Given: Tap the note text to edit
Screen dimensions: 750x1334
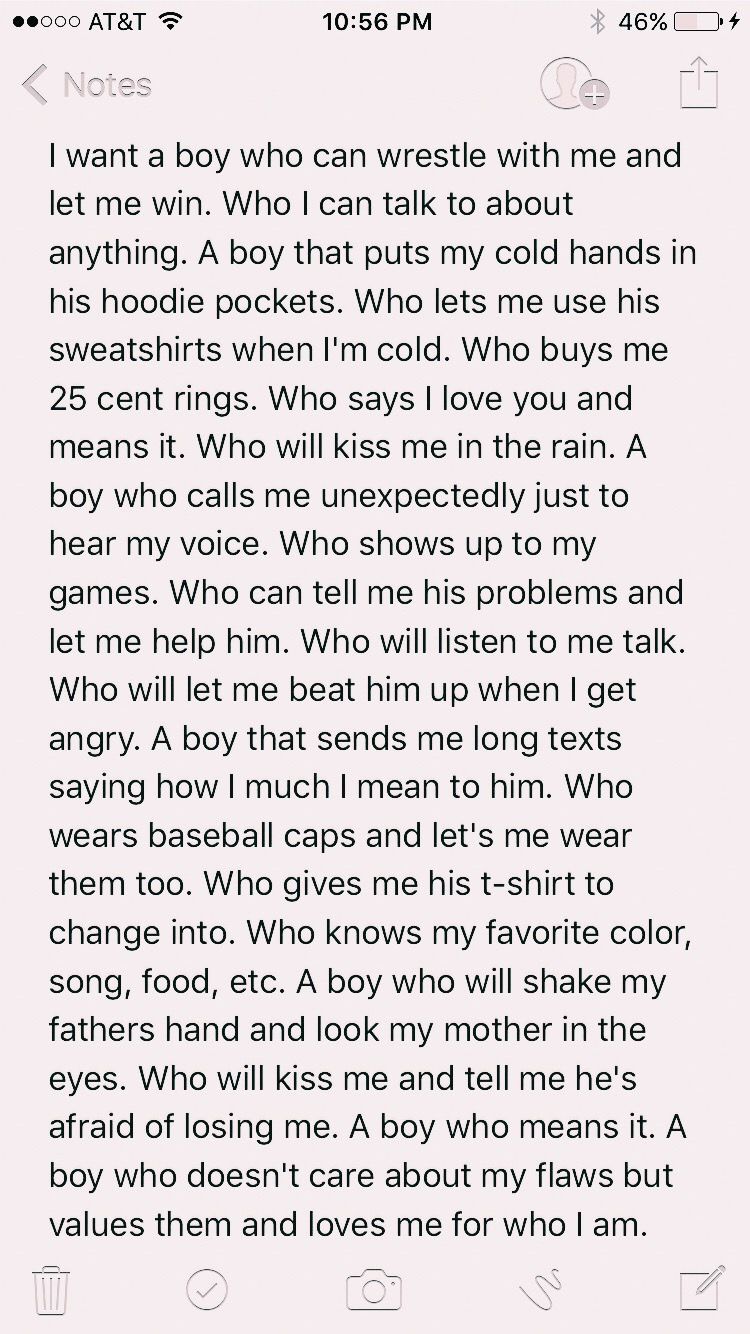Looking at the screenshot, I should [x=372, y=689].
